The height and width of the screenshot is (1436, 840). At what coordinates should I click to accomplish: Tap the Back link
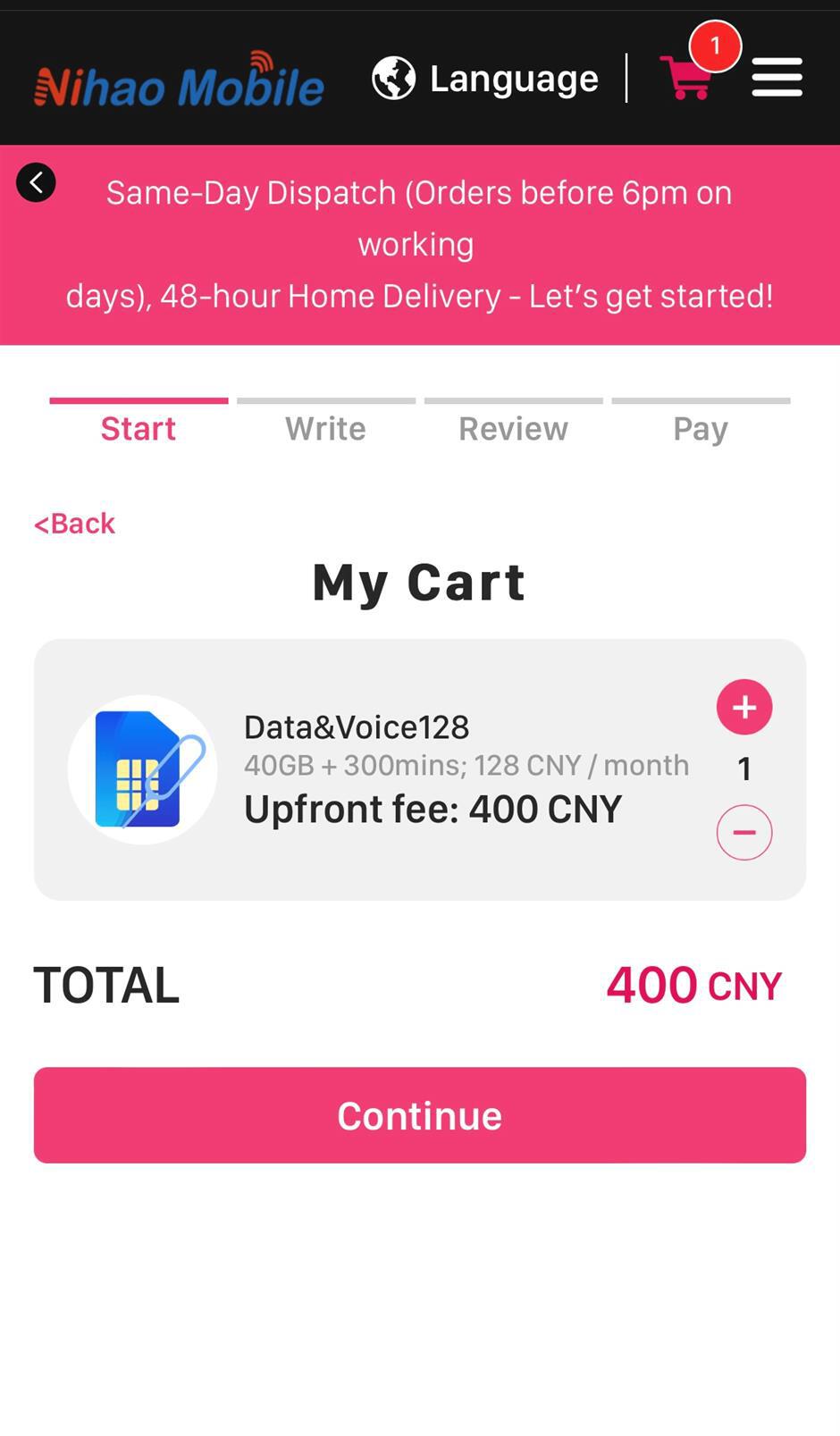75,524
